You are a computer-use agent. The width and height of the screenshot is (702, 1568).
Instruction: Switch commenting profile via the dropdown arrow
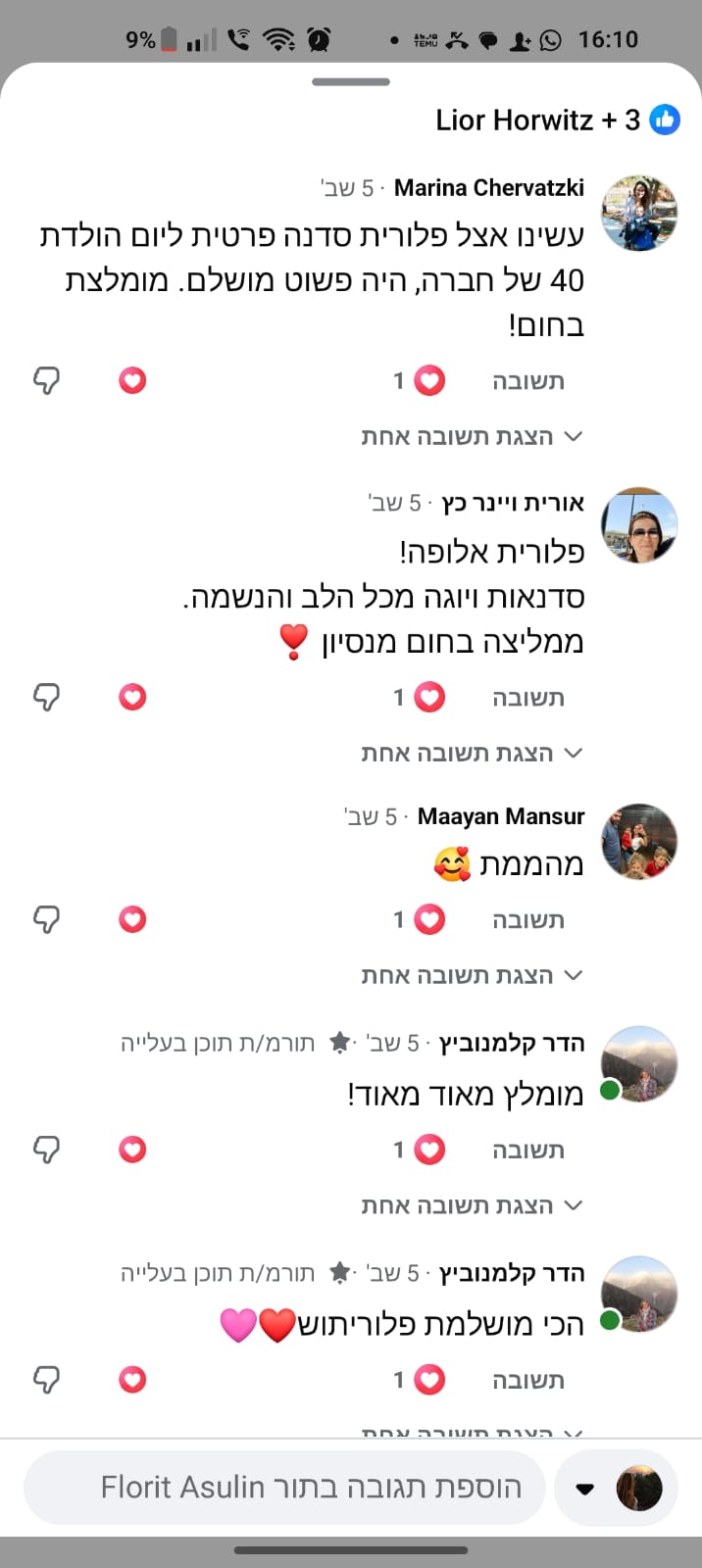pyautogui.click(x=585, y=1490)
